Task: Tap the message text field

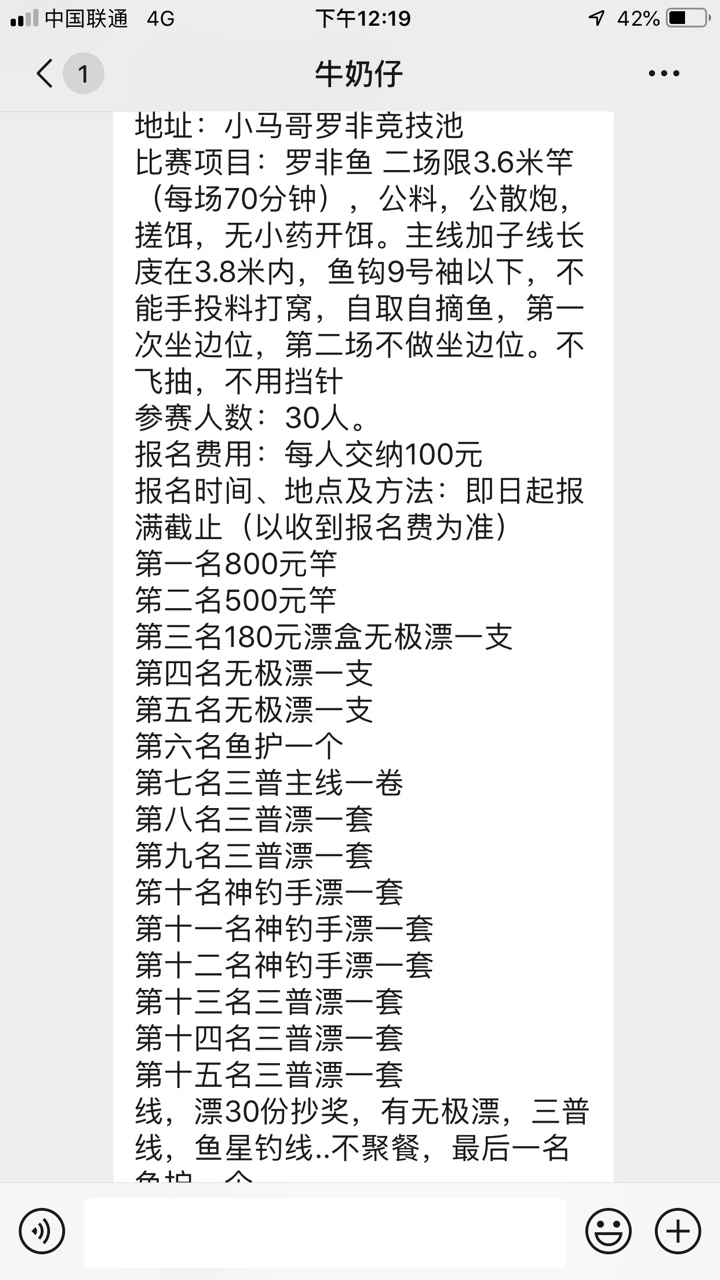Action: pos(324,1232)
